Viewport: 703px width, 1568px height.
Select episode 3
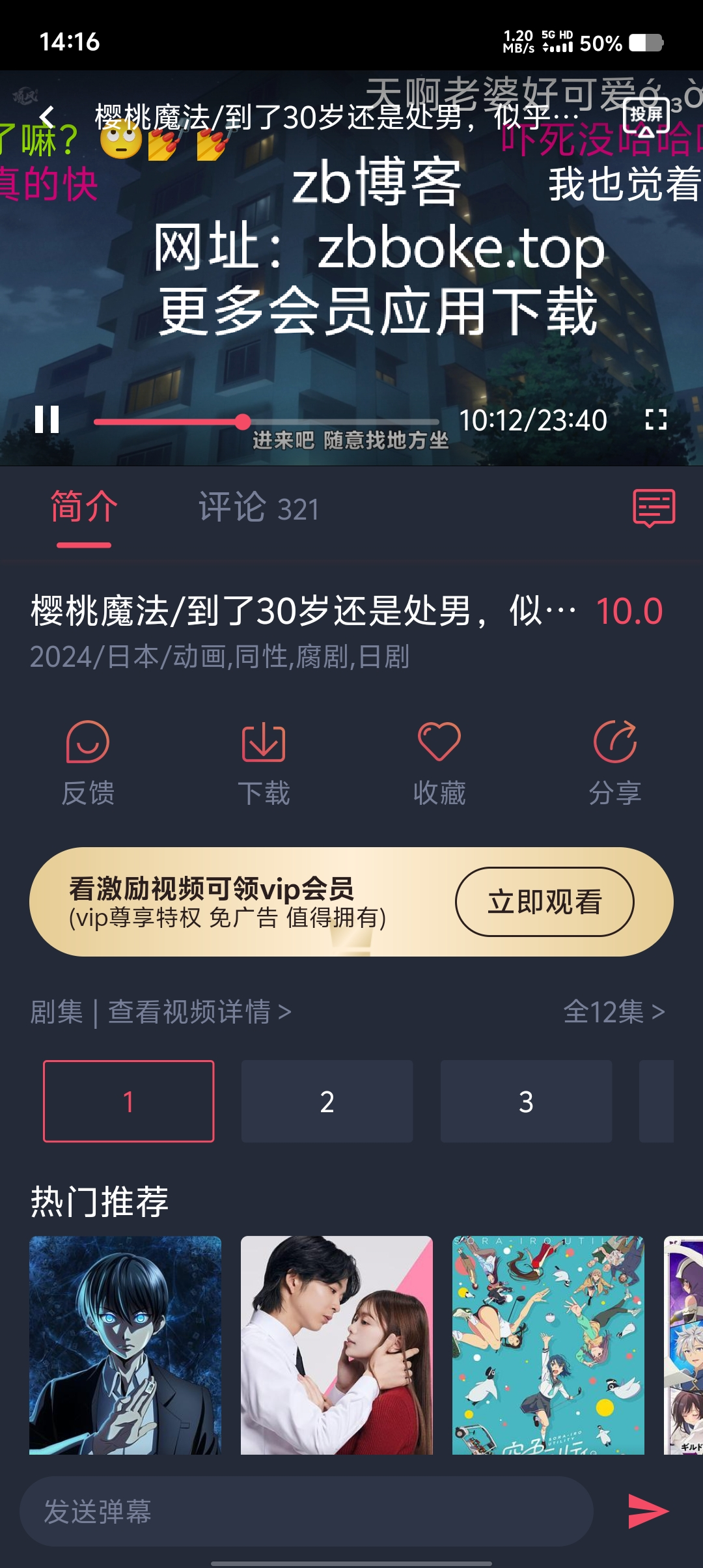point(526,1101)
